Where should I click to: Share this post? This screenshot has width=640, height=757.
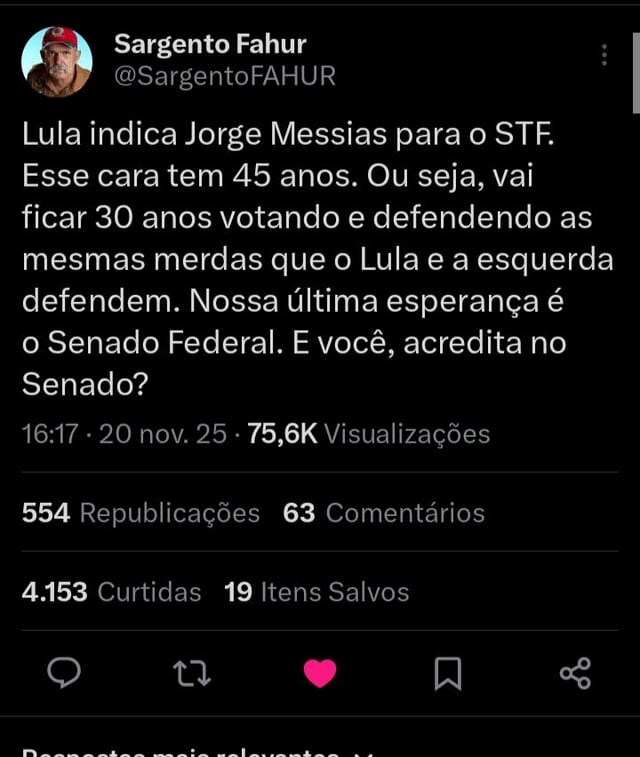click(x=575, y=674)
